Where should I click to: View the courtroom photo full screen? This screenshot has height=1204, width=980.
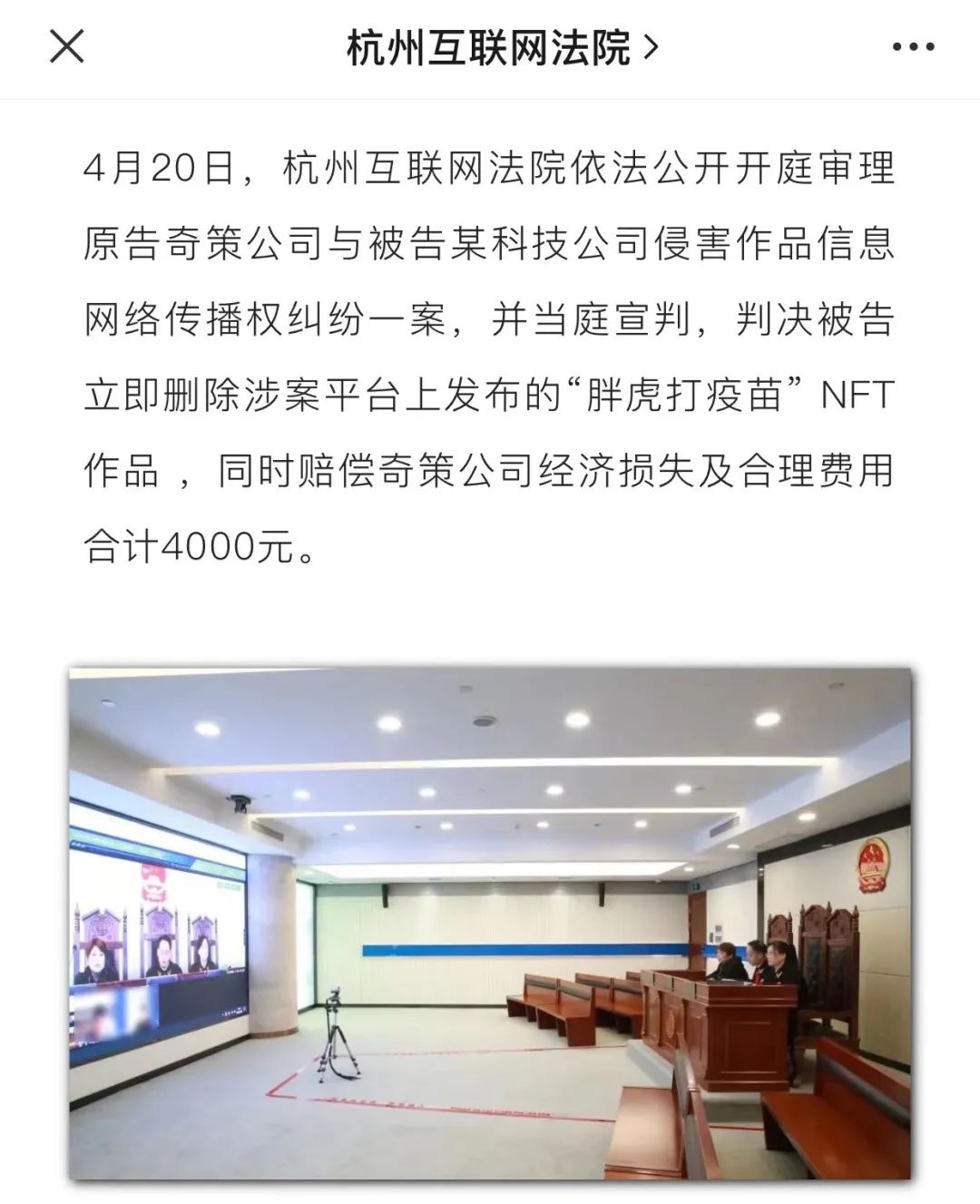point(490,924)
